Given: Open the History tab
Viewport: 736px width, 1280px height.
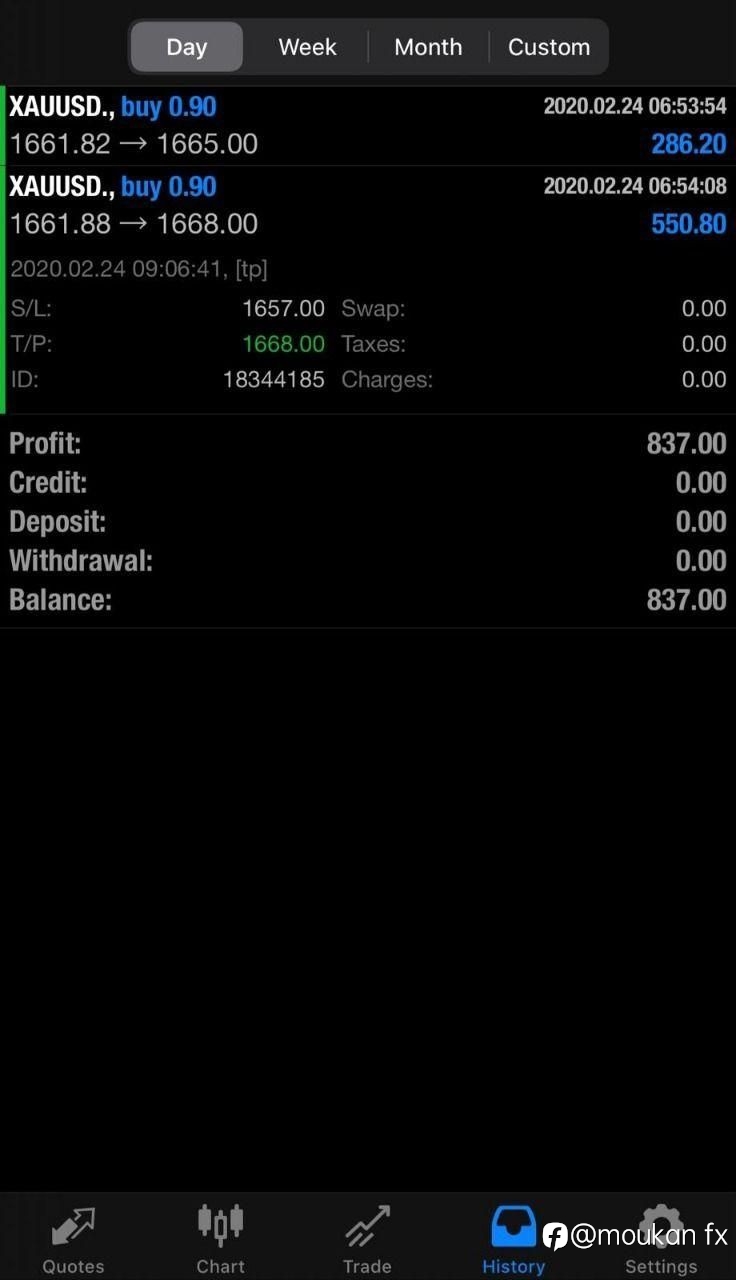Looking at the screenshot, I should [513, 1239].
